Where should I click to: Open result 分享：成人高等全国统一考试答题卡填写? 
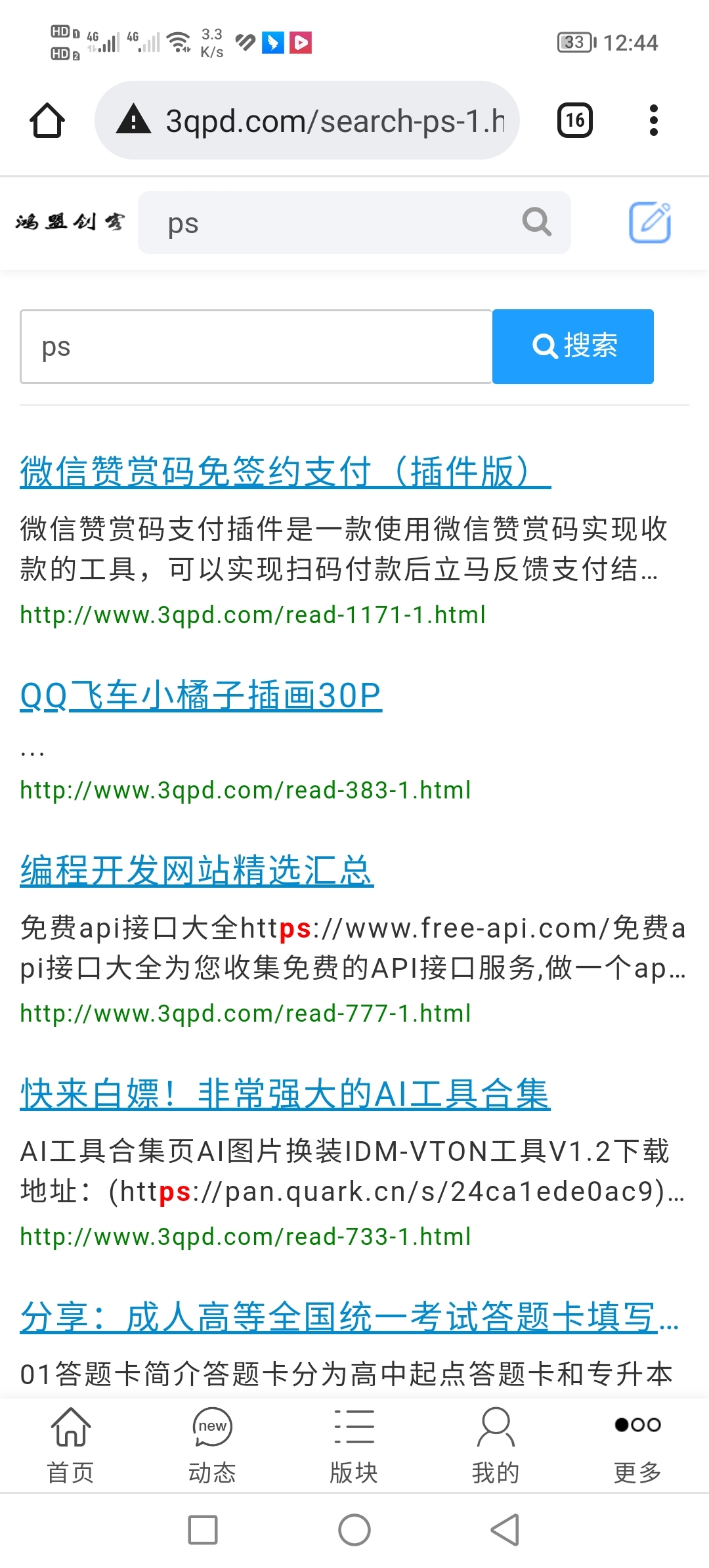pyautogui.click(x=349, y=1317)
